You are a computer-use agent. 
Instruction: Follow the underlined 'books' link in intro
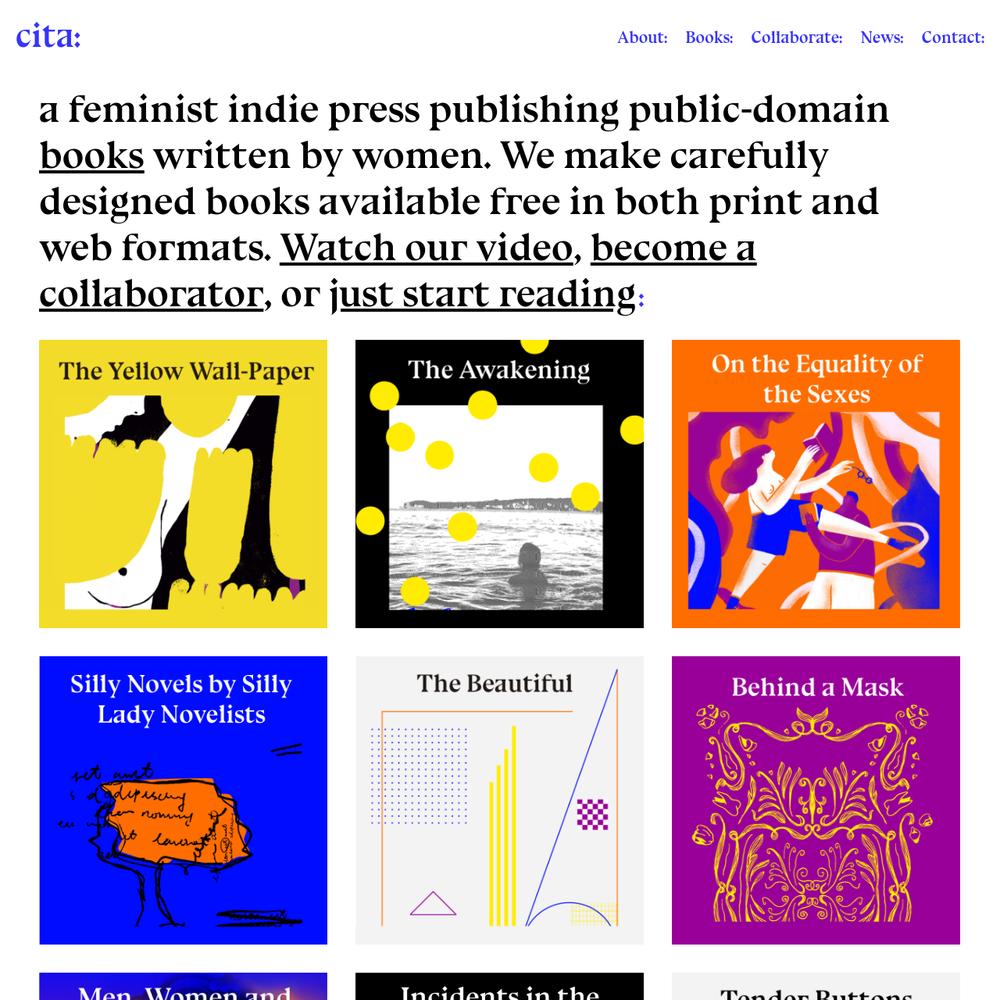91,157
